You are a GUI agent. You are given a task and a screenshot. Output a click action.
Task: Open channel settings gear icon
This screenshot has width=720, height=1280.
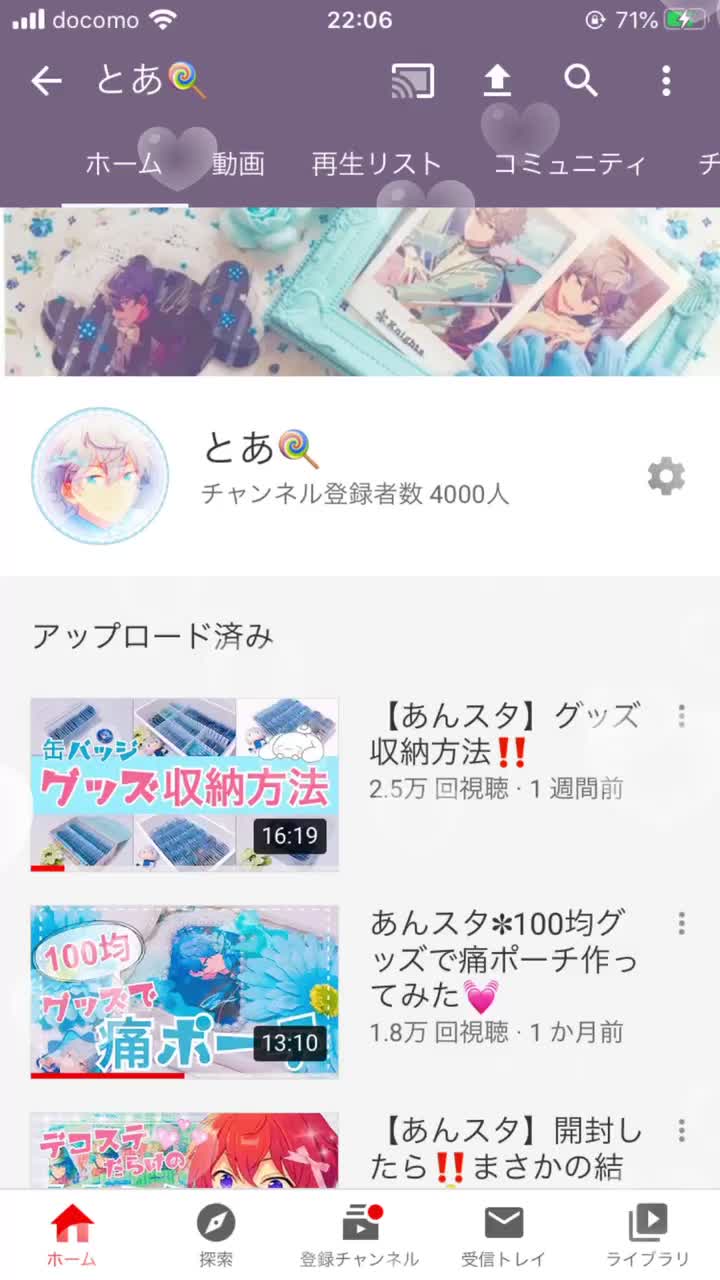666,477
